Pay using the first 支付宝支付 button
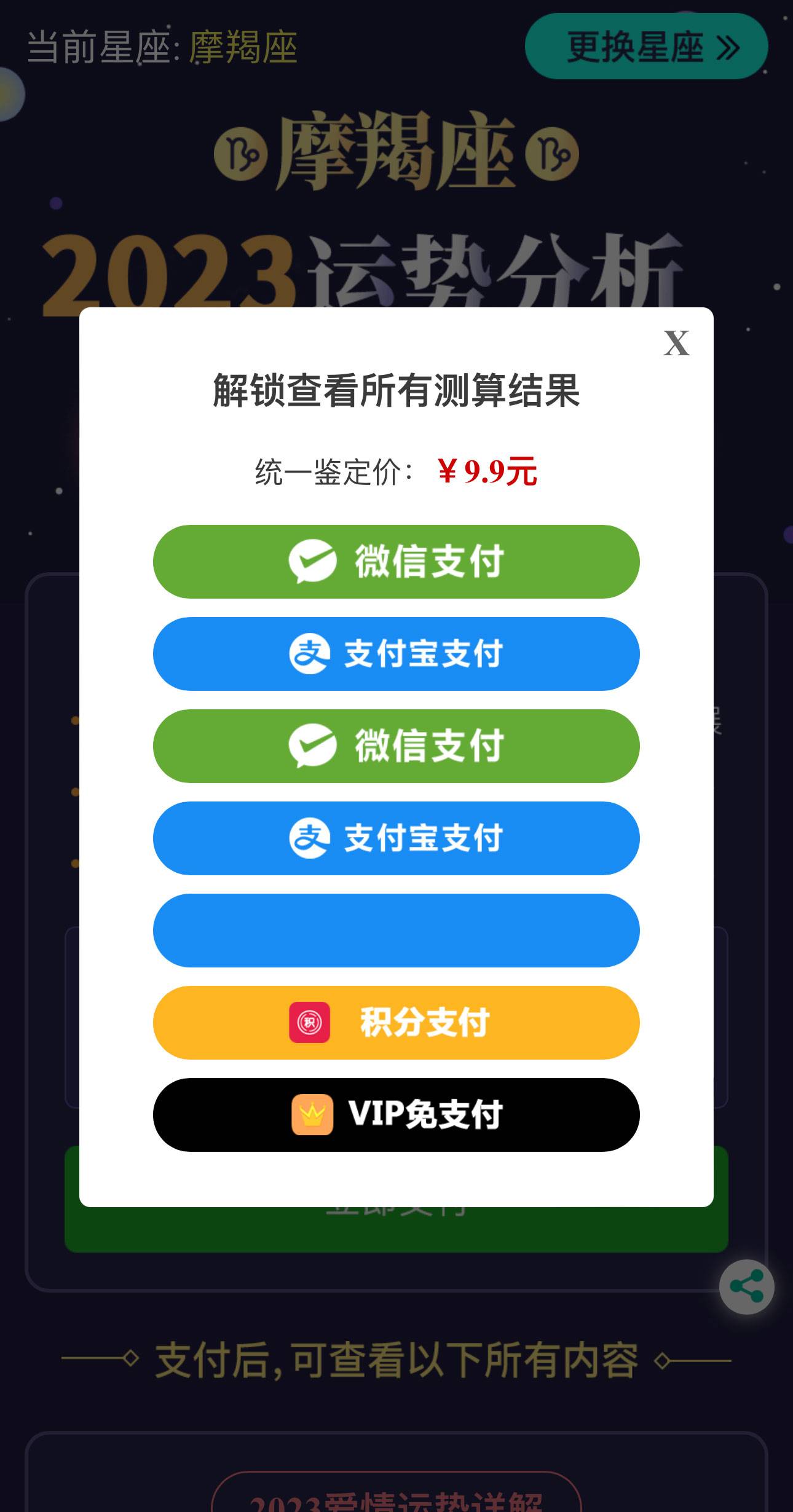This screenshot has width=793, height=1512. [x=396, y=653]
